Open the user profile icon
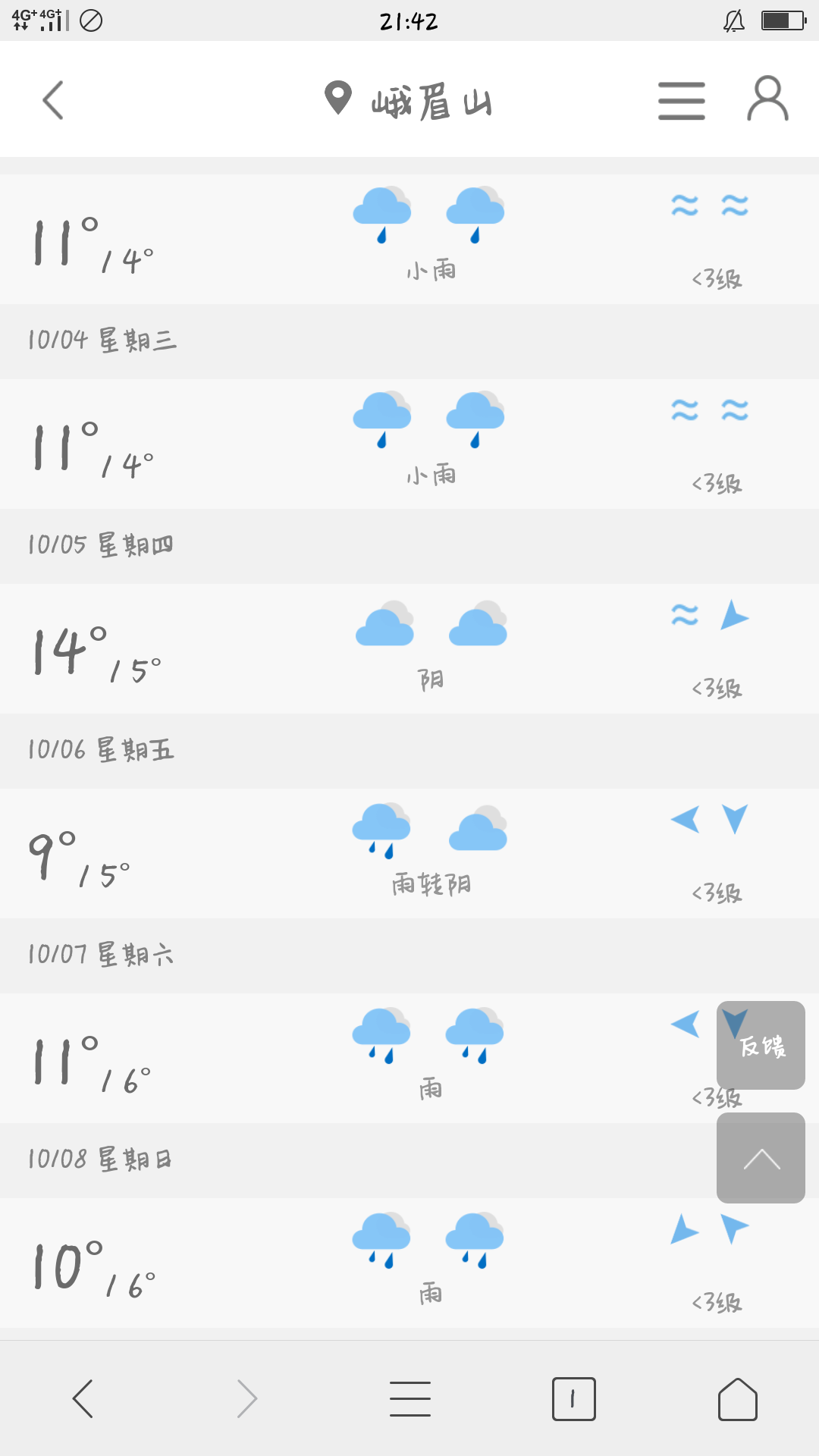 click(x=767, y=99)
